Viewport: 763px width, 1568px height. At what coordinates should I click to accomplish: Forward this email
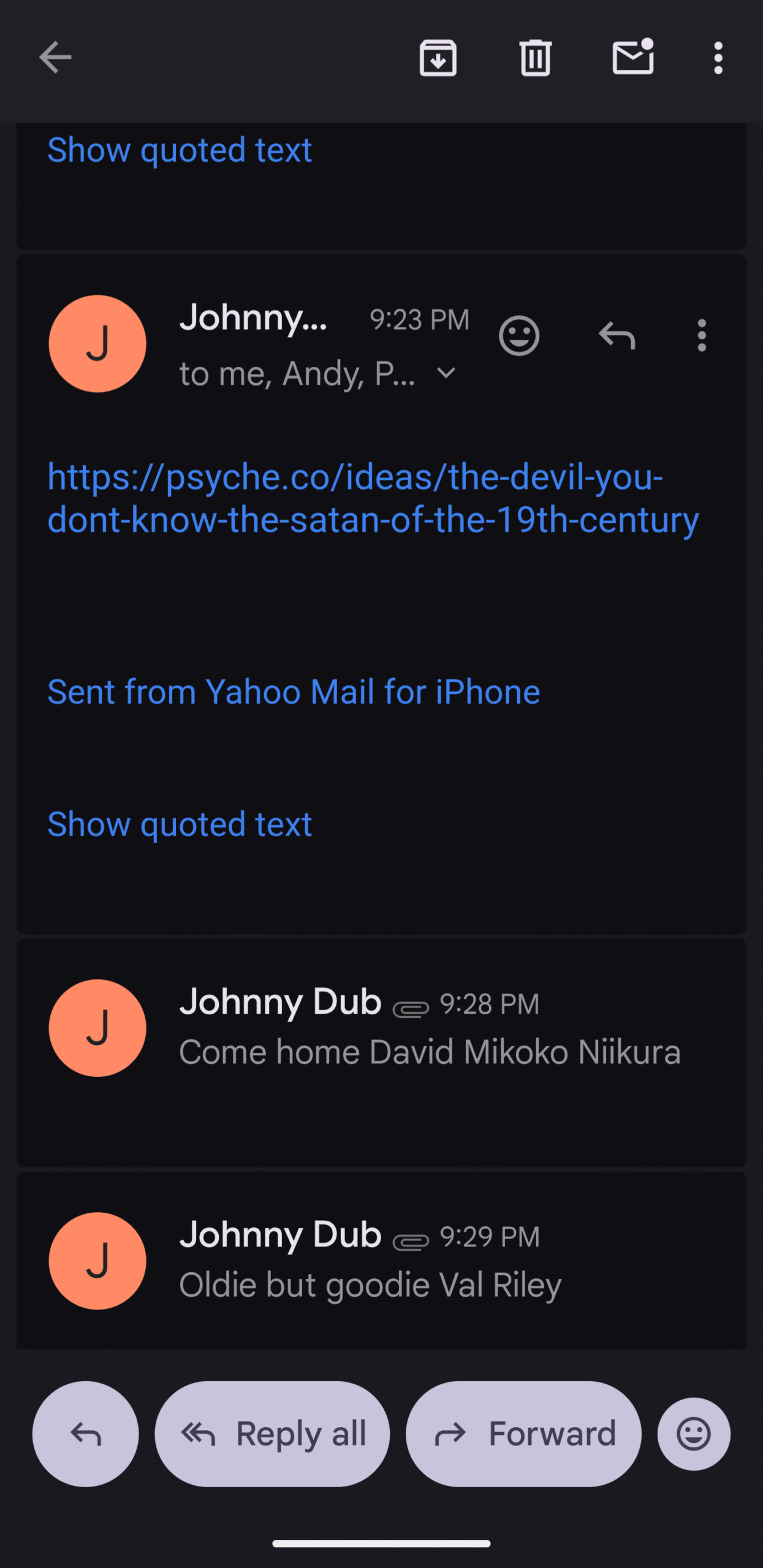coord(523,1433)
